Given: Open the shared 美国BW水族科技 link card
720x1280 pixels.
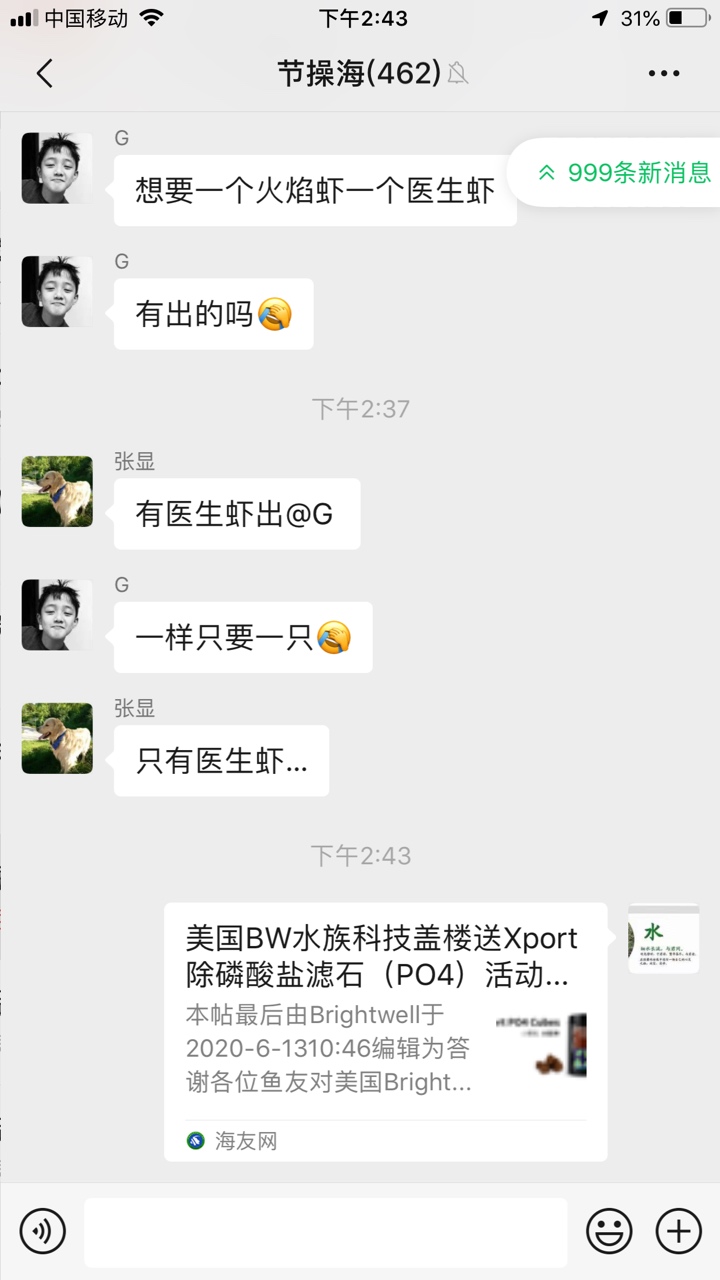Looking at the screenshot, I should [385, 1030].
